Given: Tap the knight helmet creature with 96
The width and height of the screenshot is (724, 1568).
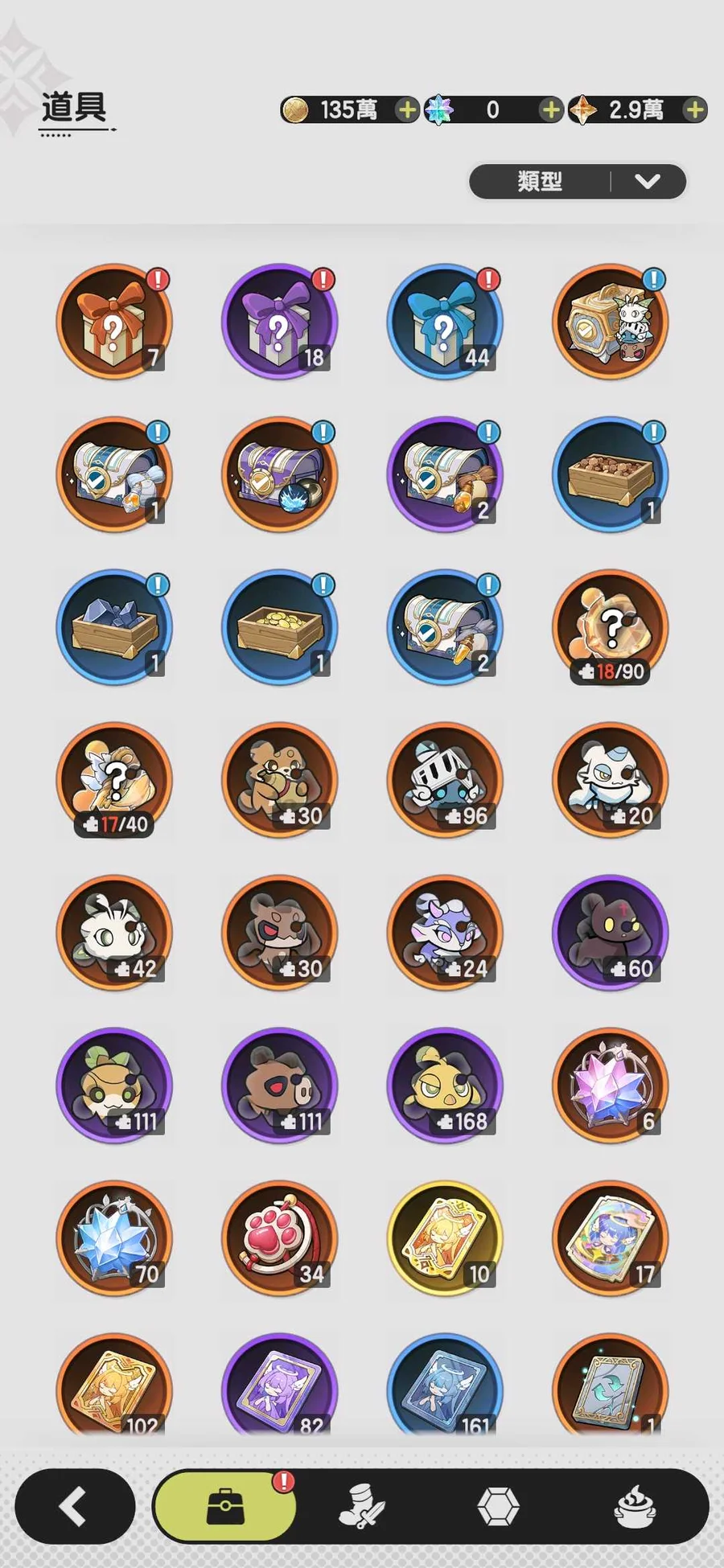Looking at the screenshot, I should coord(445,780).
